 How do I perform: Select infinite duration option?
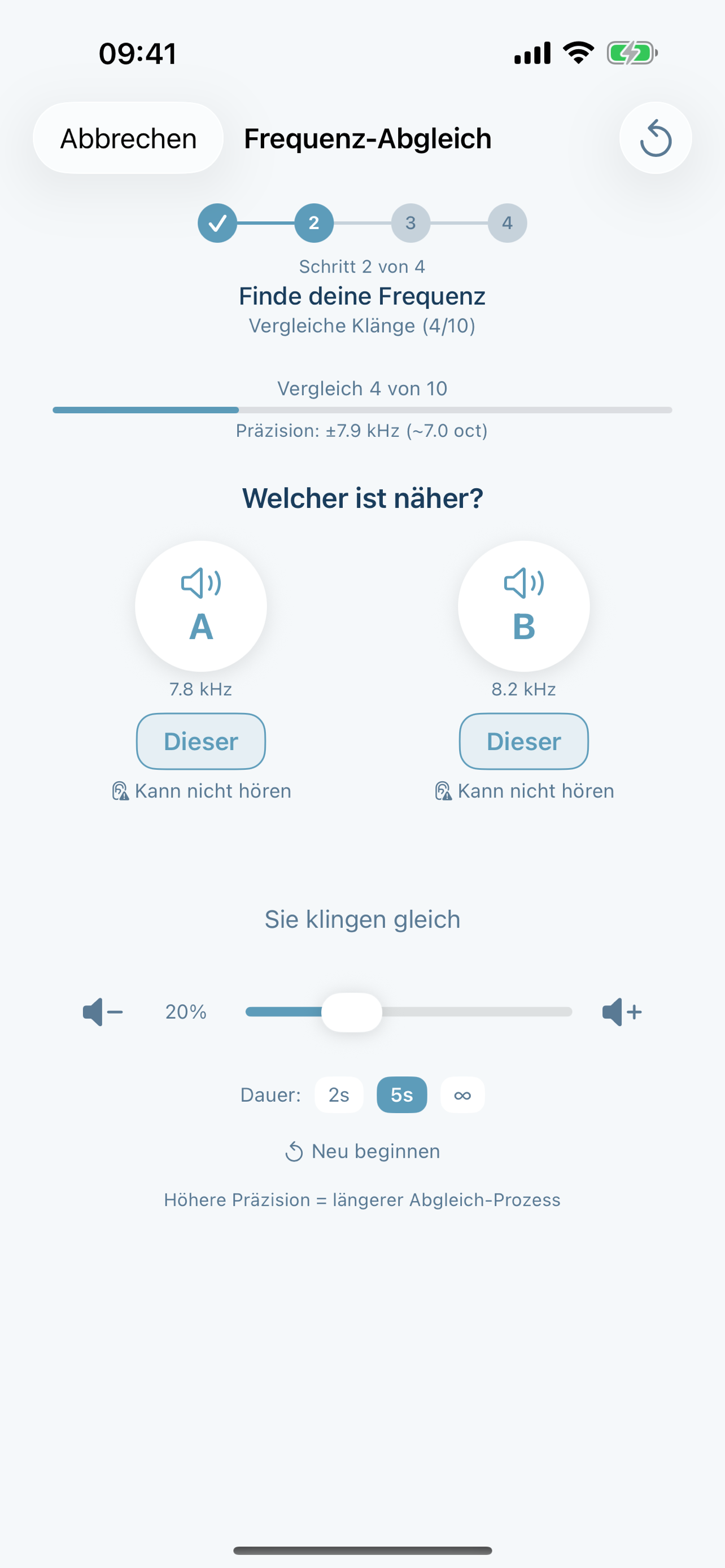tap(462, 1094)
